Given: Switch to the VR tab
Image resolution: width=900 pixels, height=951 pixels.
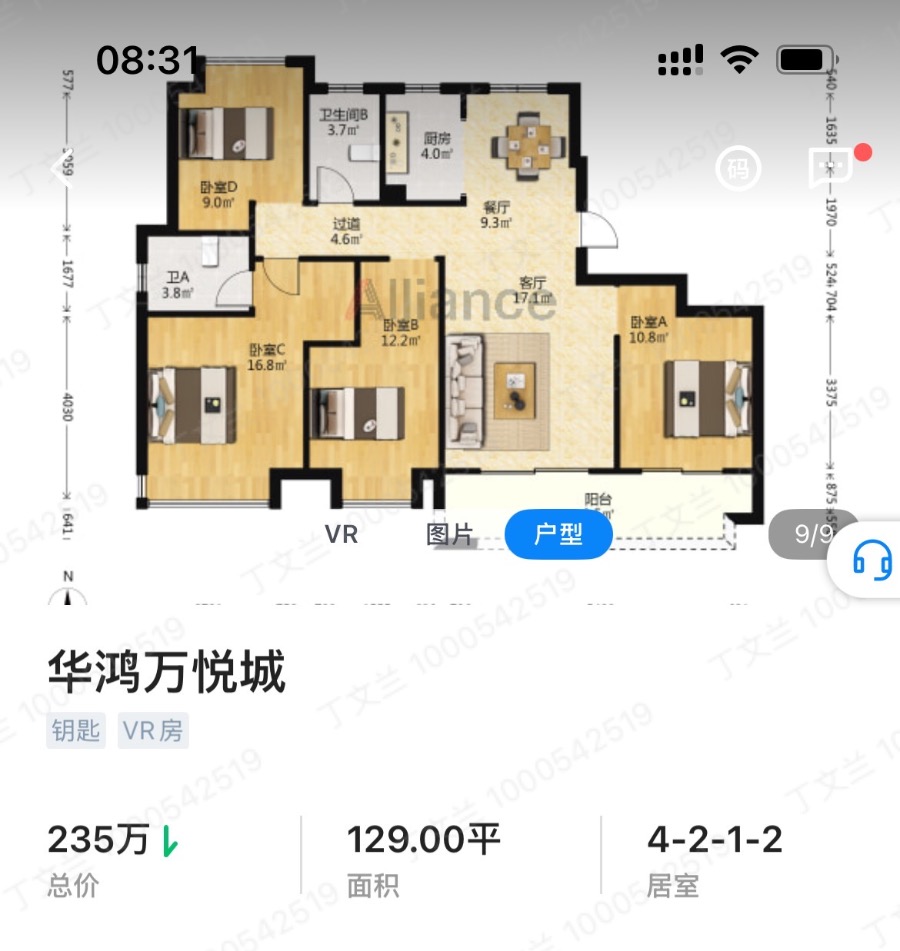Looking at the screenshot, I should coord(341,534).
